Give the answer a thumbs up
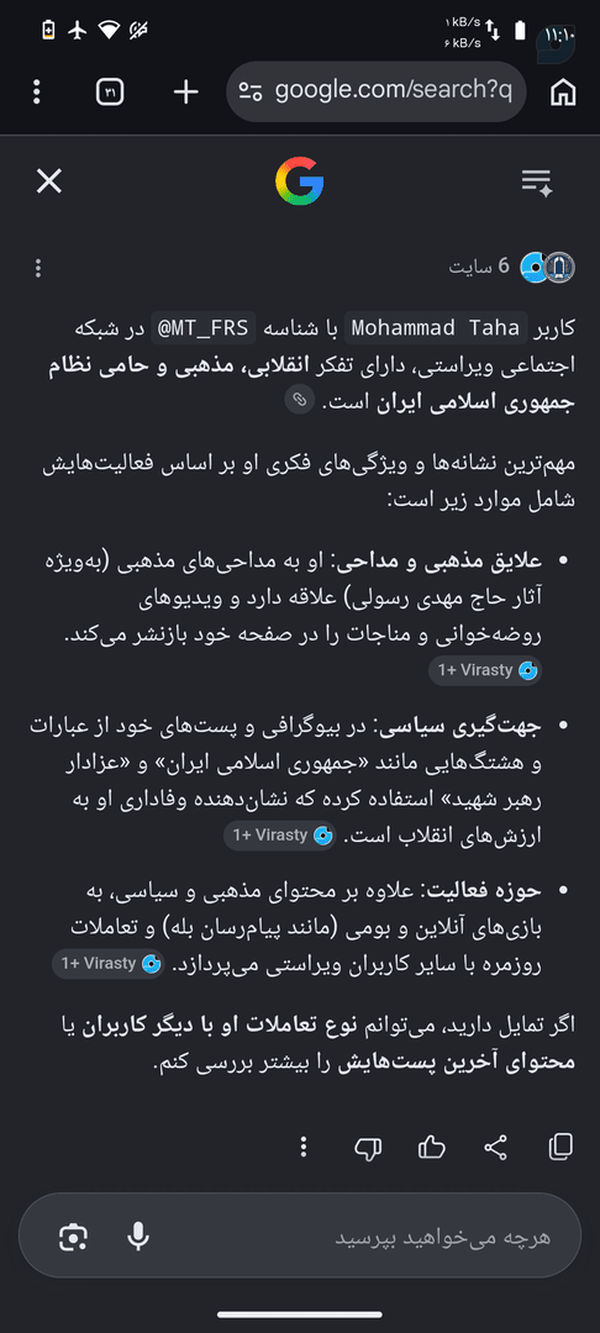600x1333 pixels. (x=432, y=1147)
